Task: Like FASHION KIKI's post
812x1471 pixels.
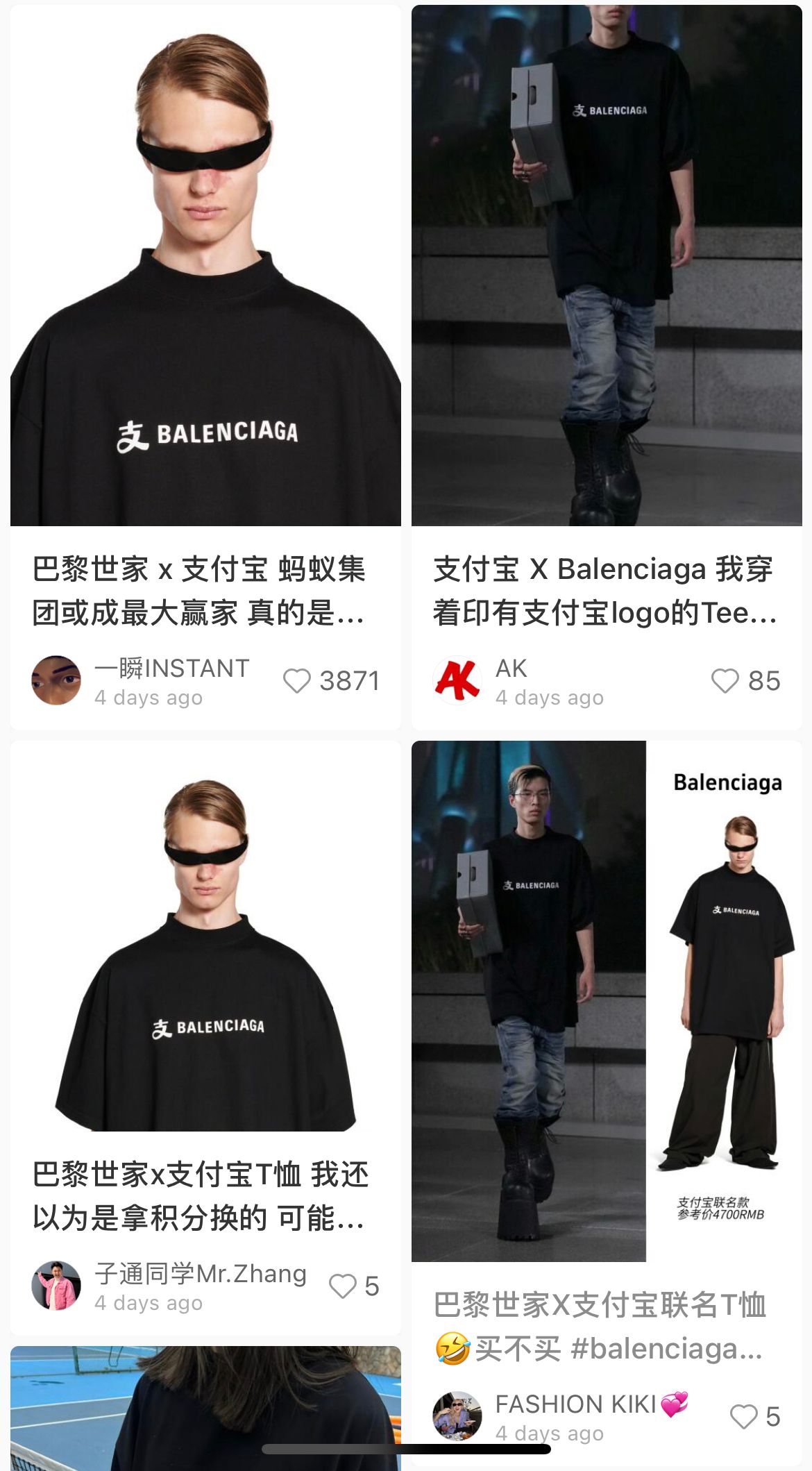Action: [744, 1417]
